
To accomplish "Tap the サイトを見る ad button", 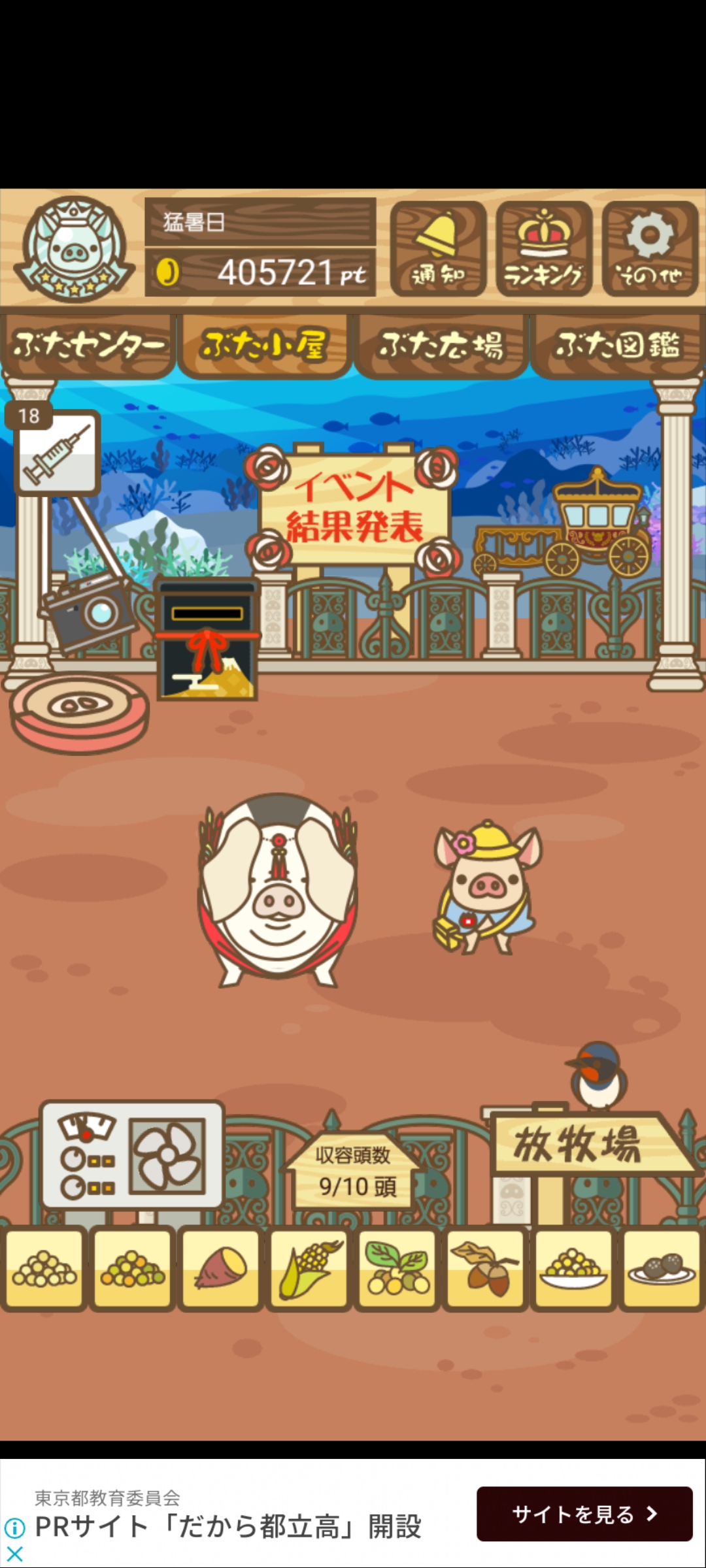I will tap(584, 1514).
